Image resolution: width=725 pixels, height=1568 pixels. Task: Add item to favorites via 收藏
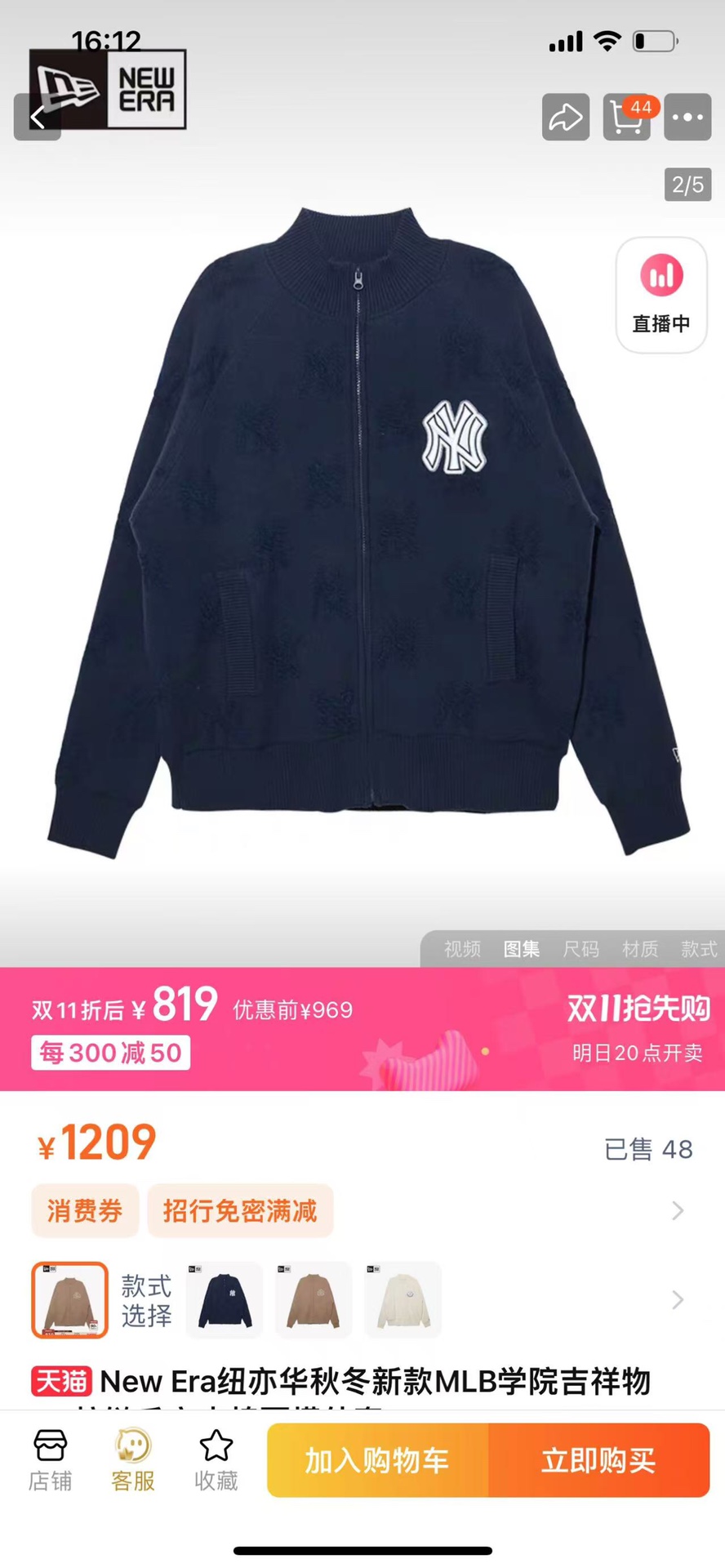point(216,1461)
